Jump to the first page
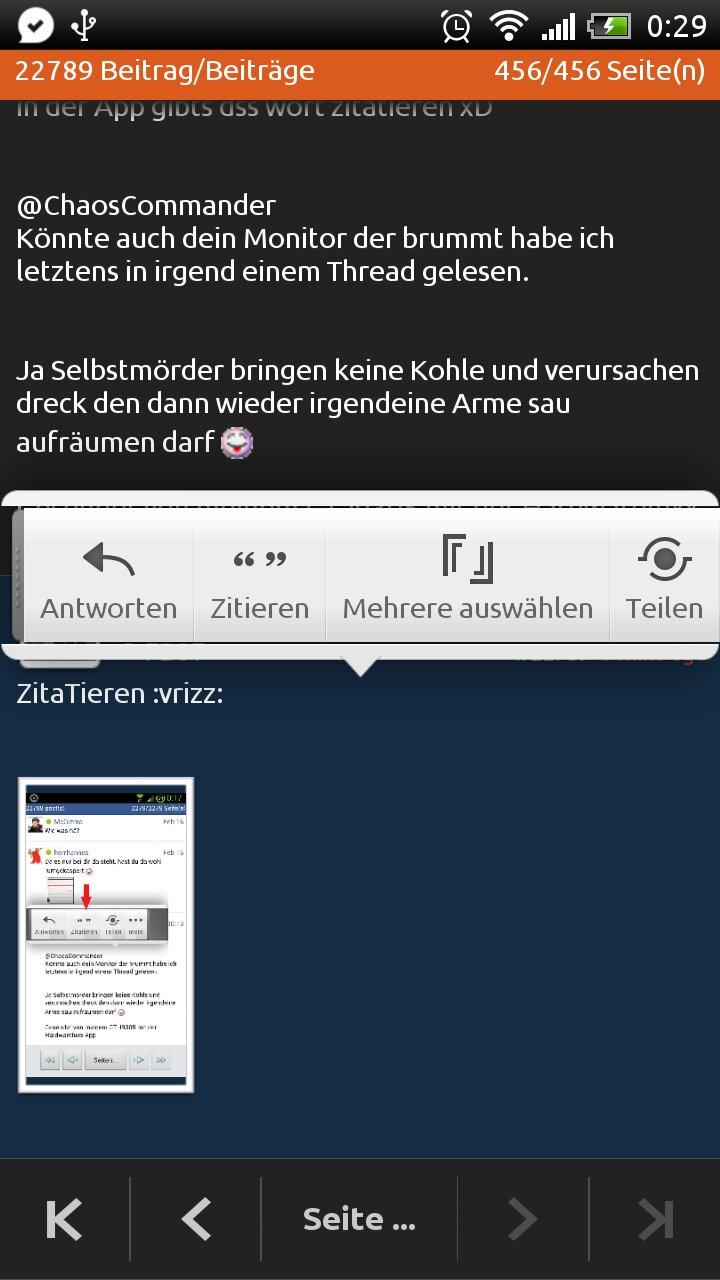The height and width of the screenshot is (1280, 720). 65,1219
